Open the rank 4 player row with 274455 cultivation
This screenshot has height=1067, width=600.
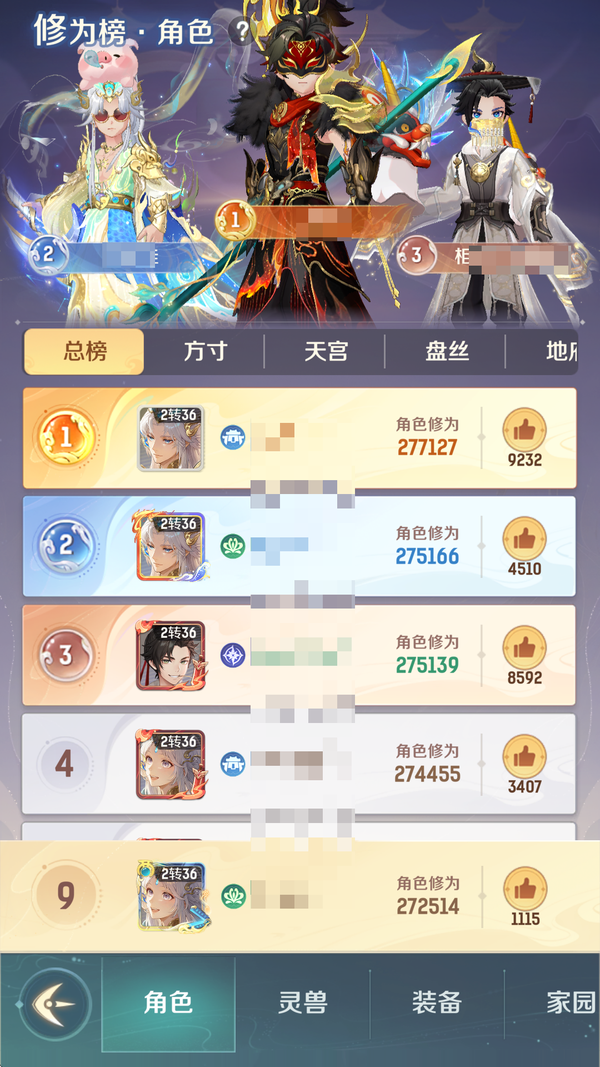(300, 764)
